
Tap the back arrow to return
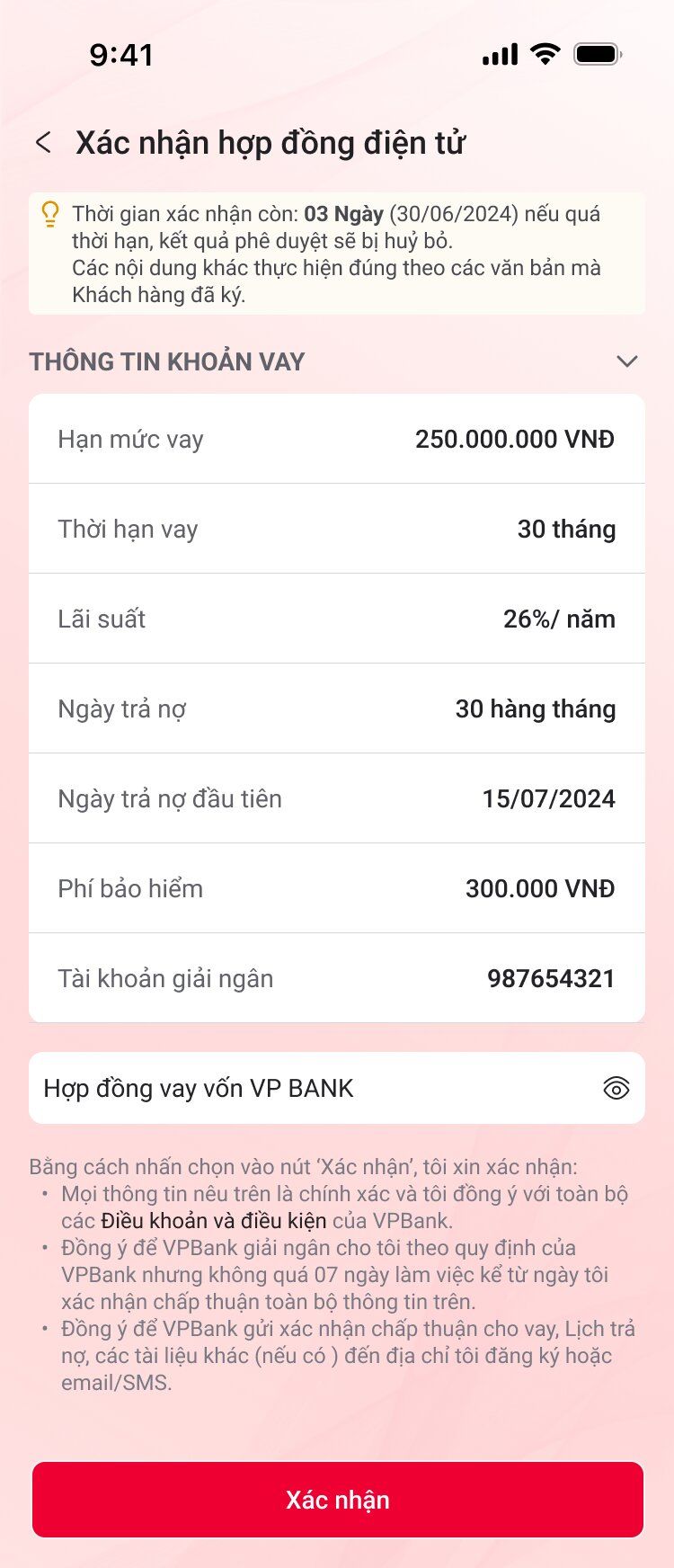(43, 142)
